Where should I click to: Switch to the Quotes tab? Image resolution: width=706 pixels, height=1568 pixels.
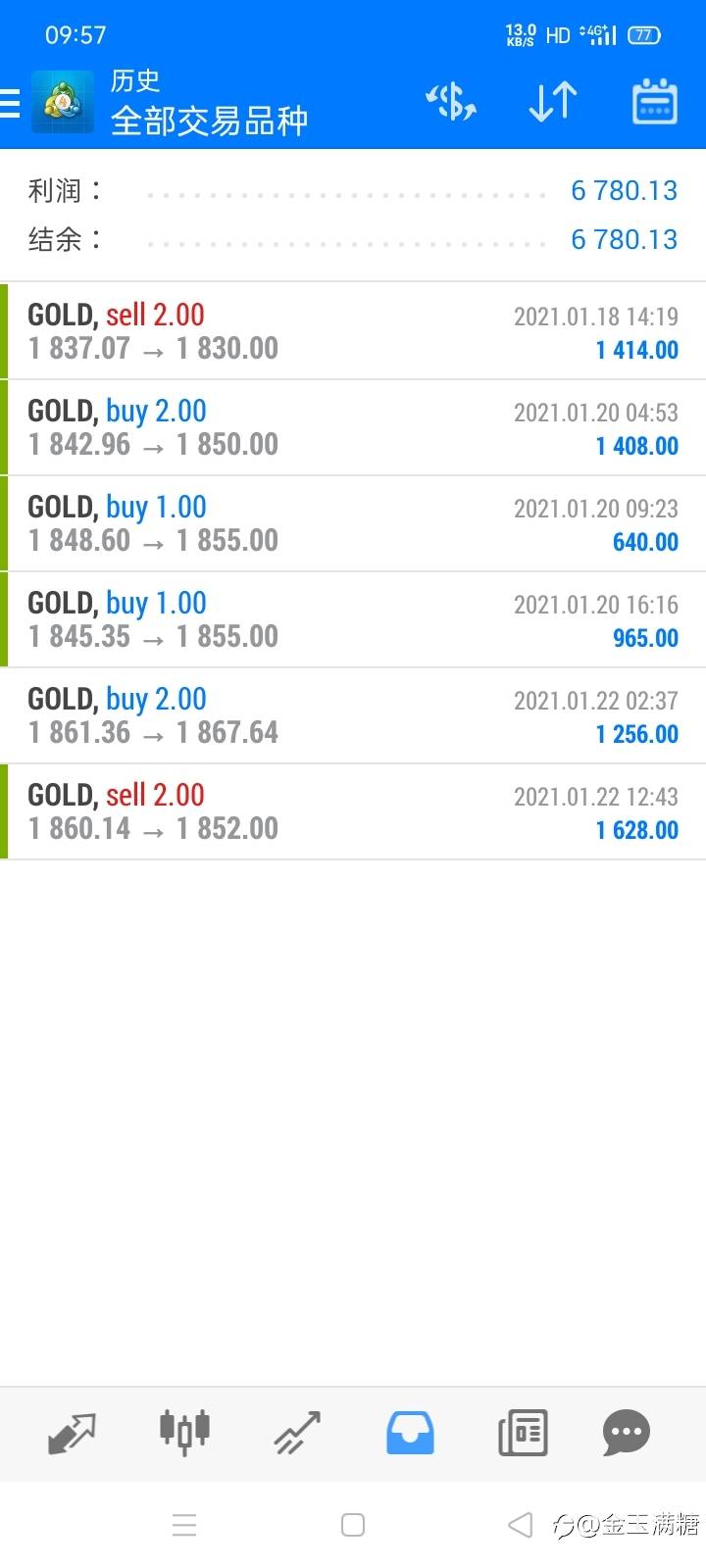[x=72, y=1433]
